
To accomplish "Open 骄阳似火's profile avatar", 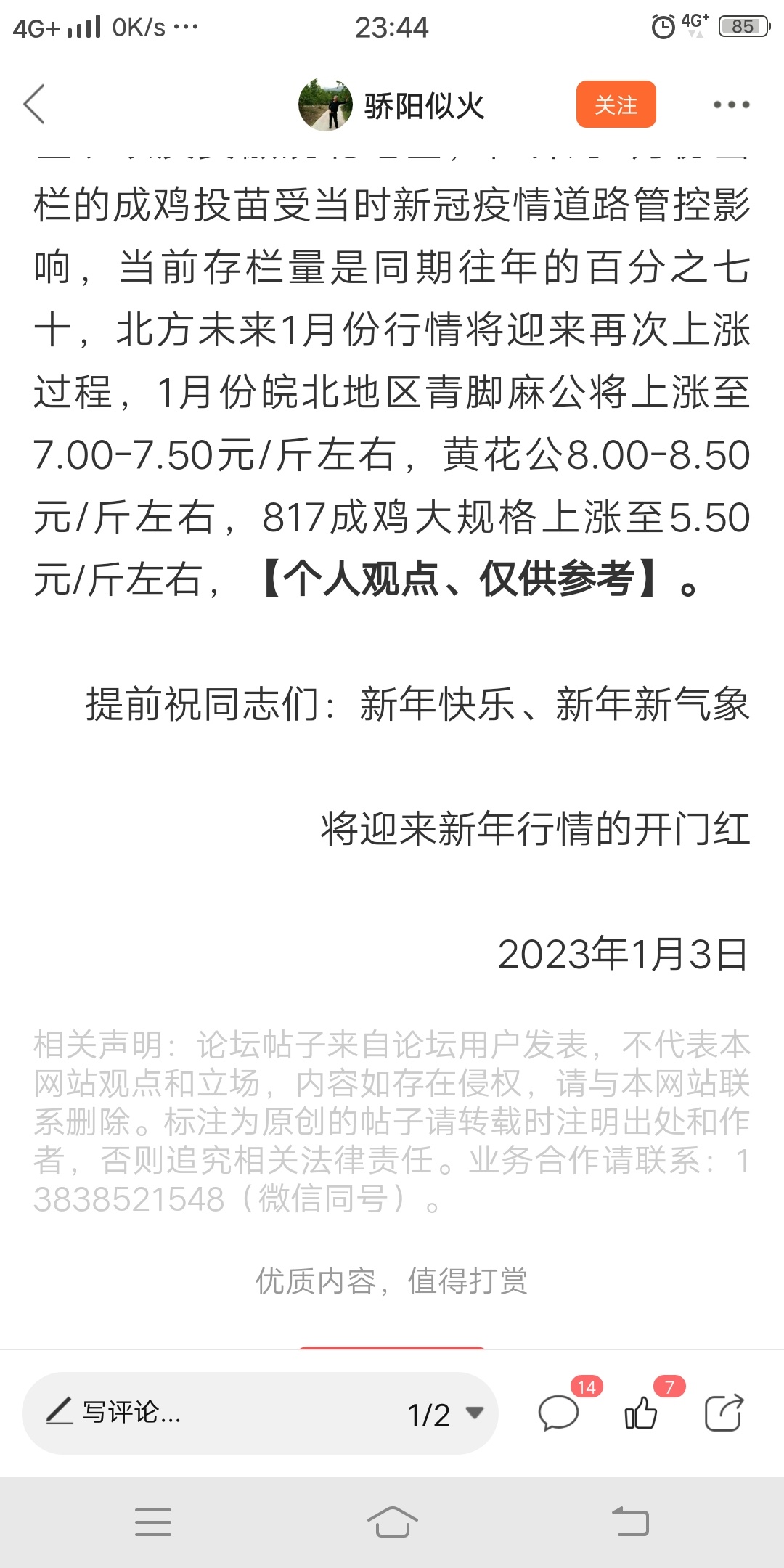I will (325, 105).
